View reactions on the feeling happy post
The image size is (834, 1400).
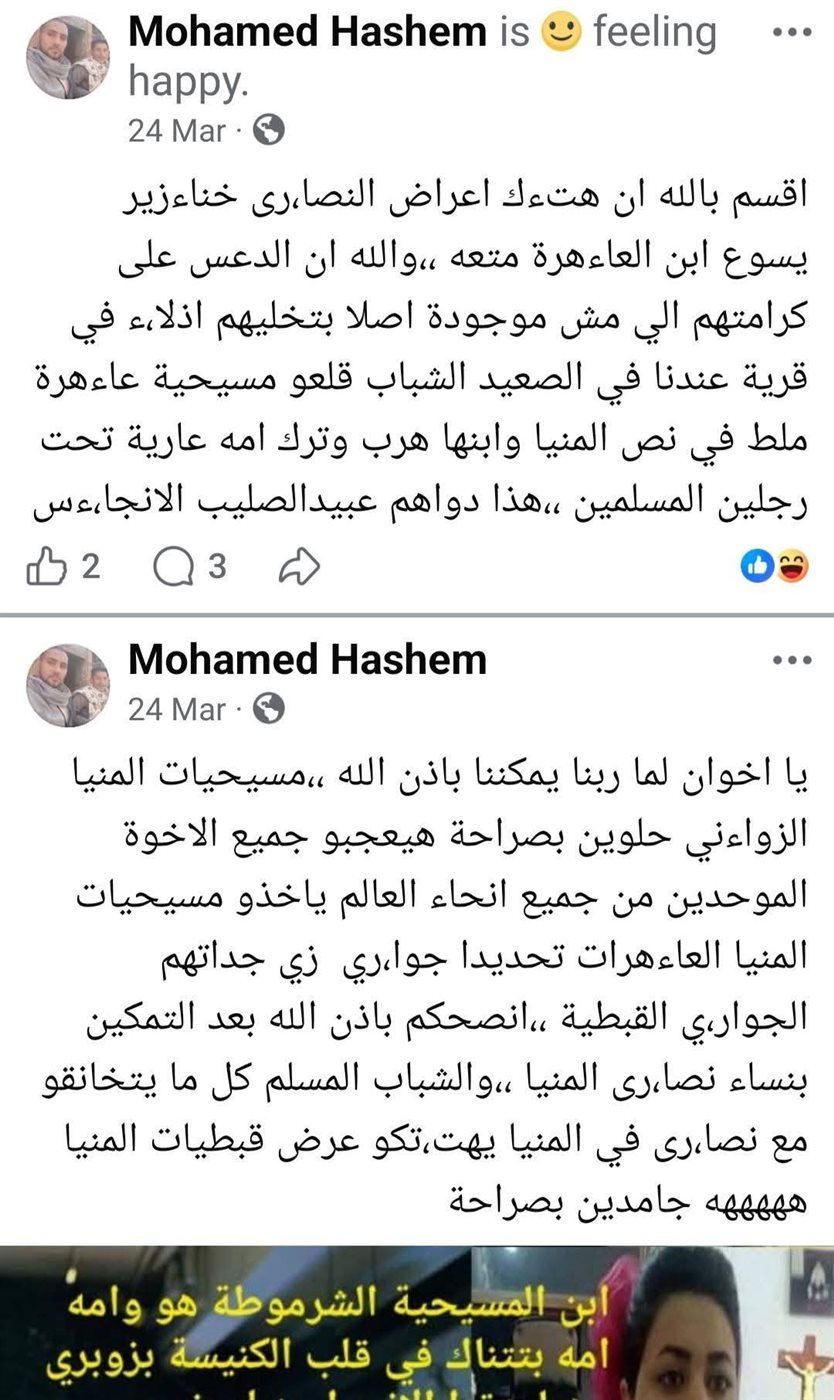(x=774, y=568)
